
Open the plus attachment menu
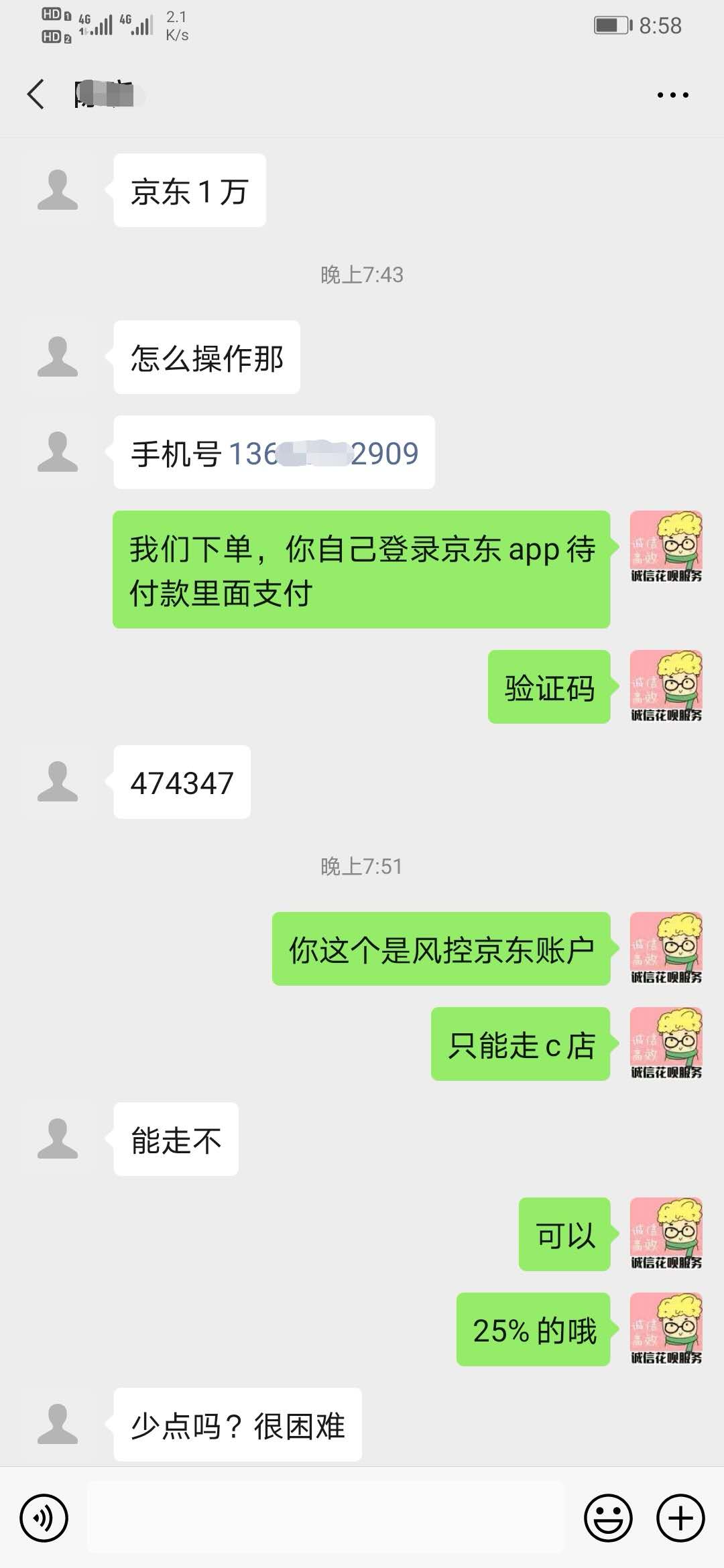click(680, 1518)
